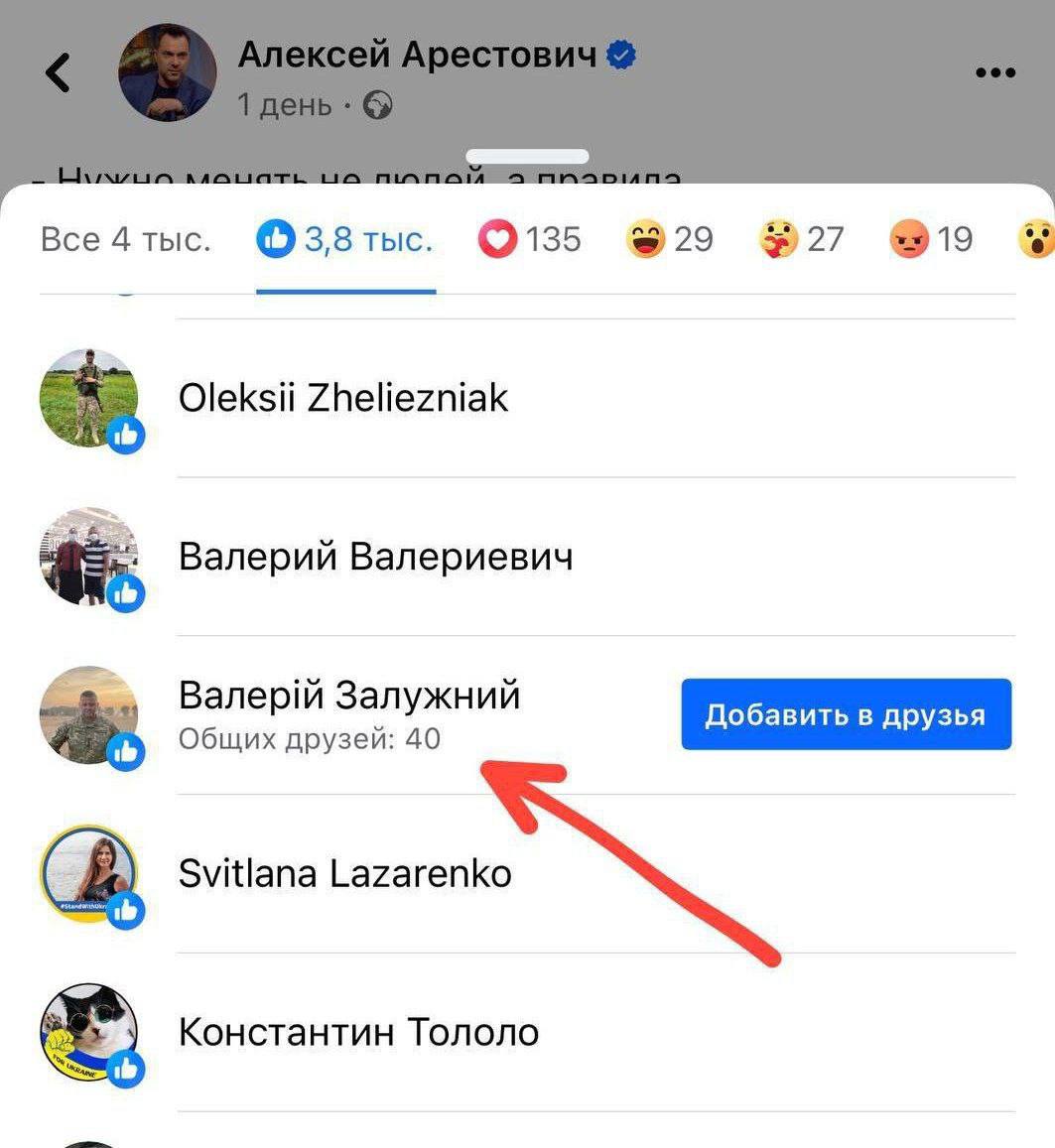The width and height of the screenshot is (1055, 1148).
Task: Switch to the Все 4 тыс. tab
Action: pos(126,239)
